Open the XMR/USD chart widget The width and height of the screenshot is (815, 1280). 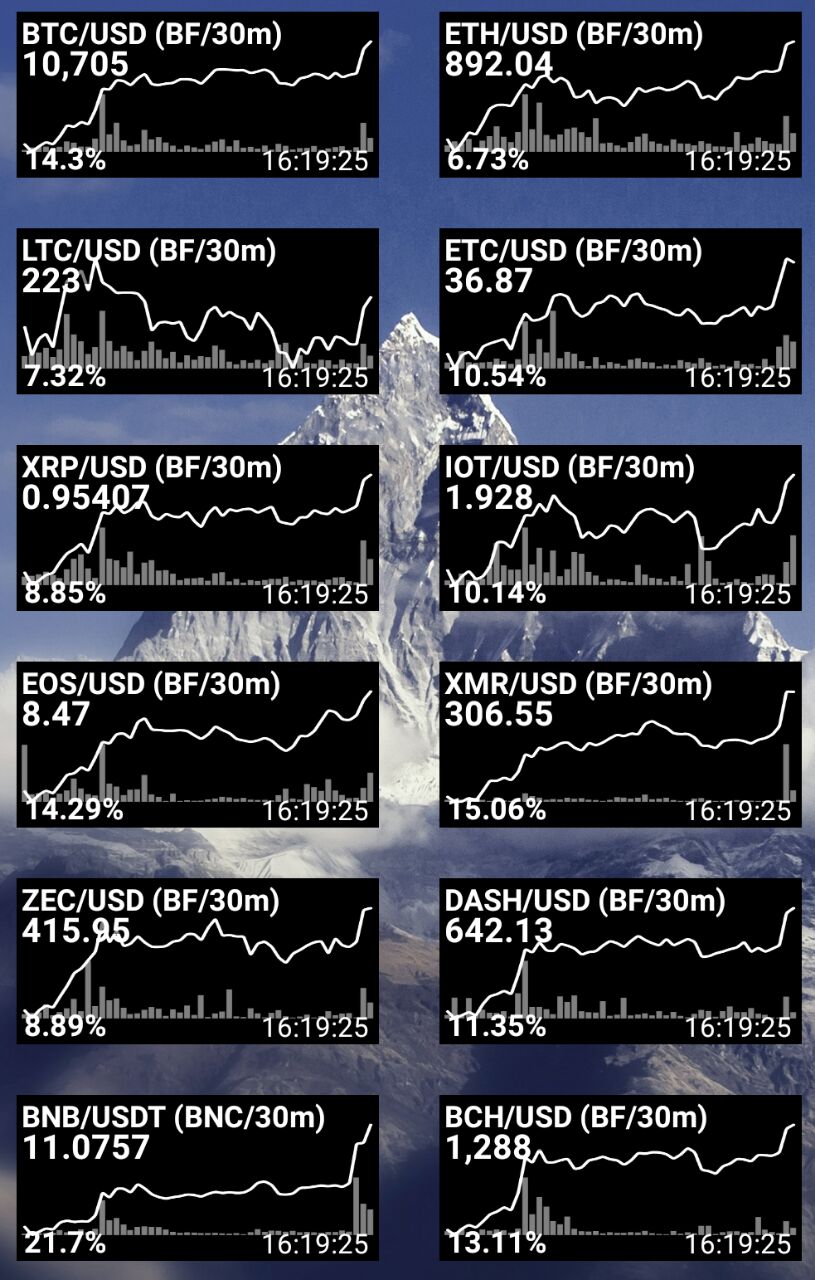click(620, 745)
